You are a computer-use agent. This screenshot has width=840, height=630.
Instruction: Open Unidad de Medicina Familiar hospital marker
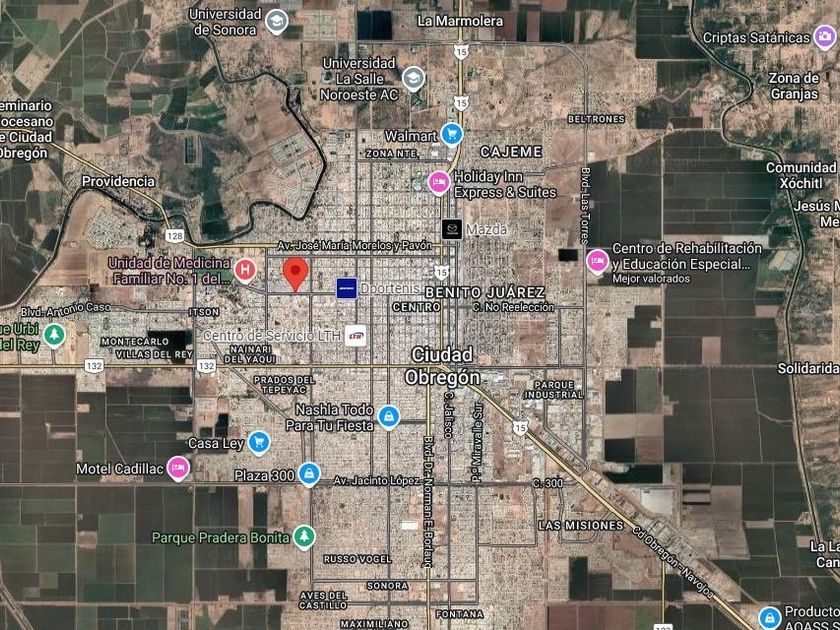245,271
